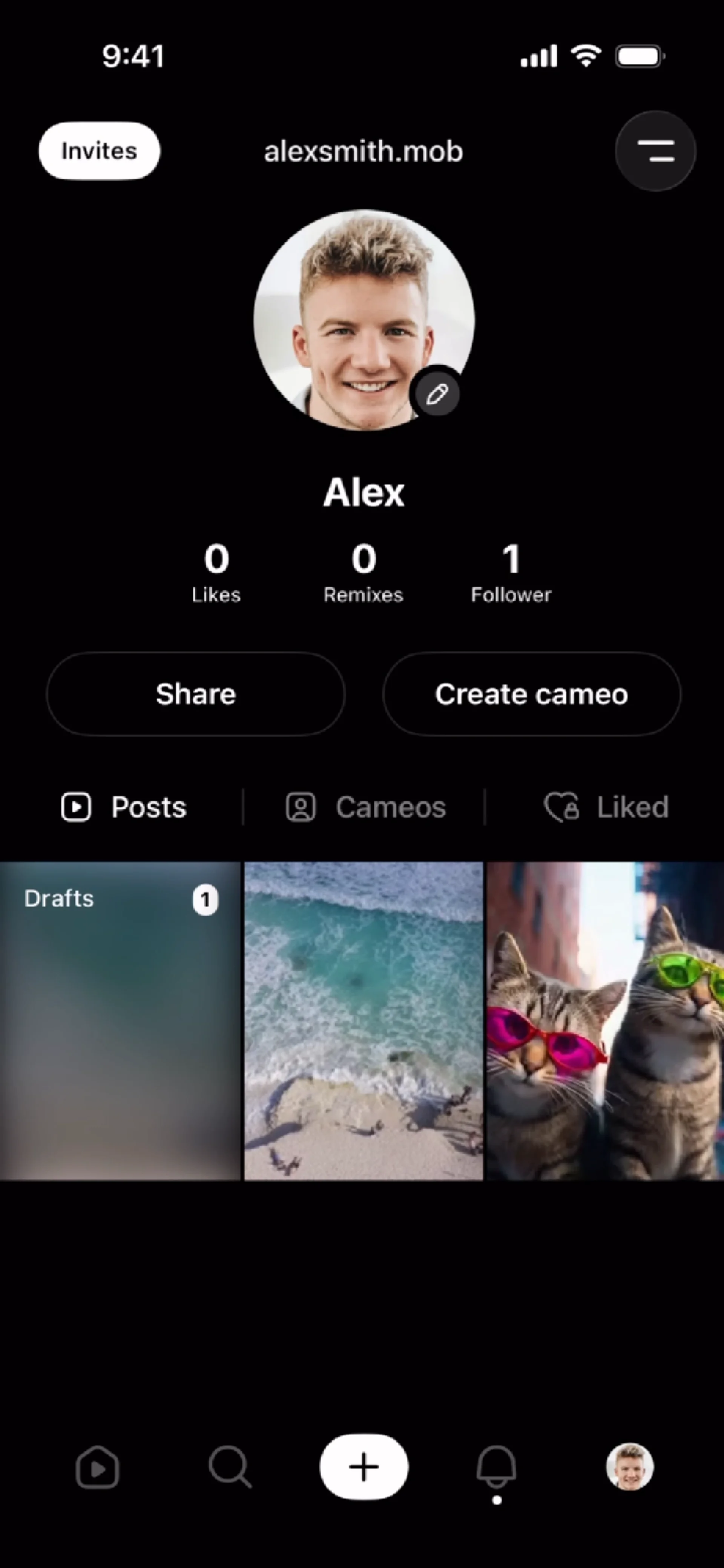The image size is (724, 1568).
Task: Edit profile photo with pencil icon
Action: tap(436, 394)
